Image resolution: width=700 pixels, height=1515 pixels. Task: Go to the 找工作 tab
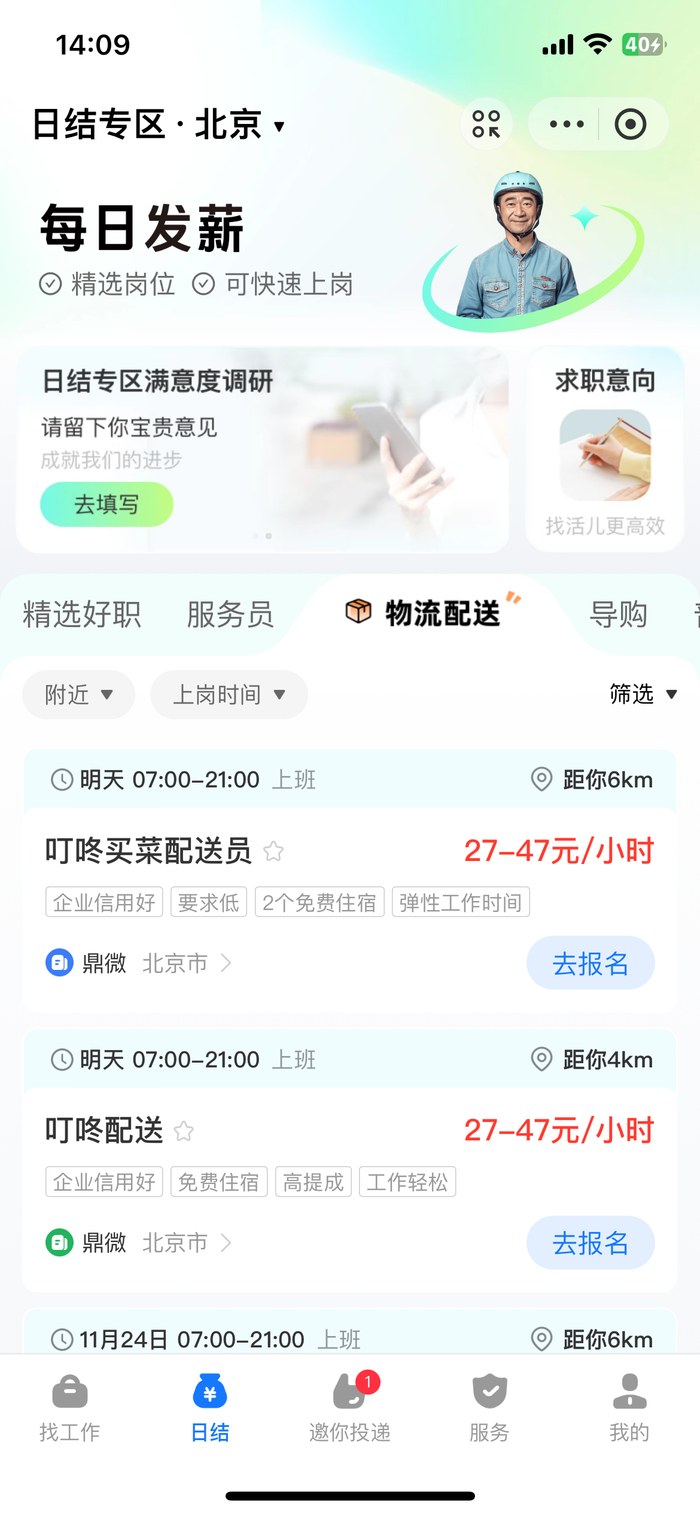pyautogui.click(x=70, y=1408)
